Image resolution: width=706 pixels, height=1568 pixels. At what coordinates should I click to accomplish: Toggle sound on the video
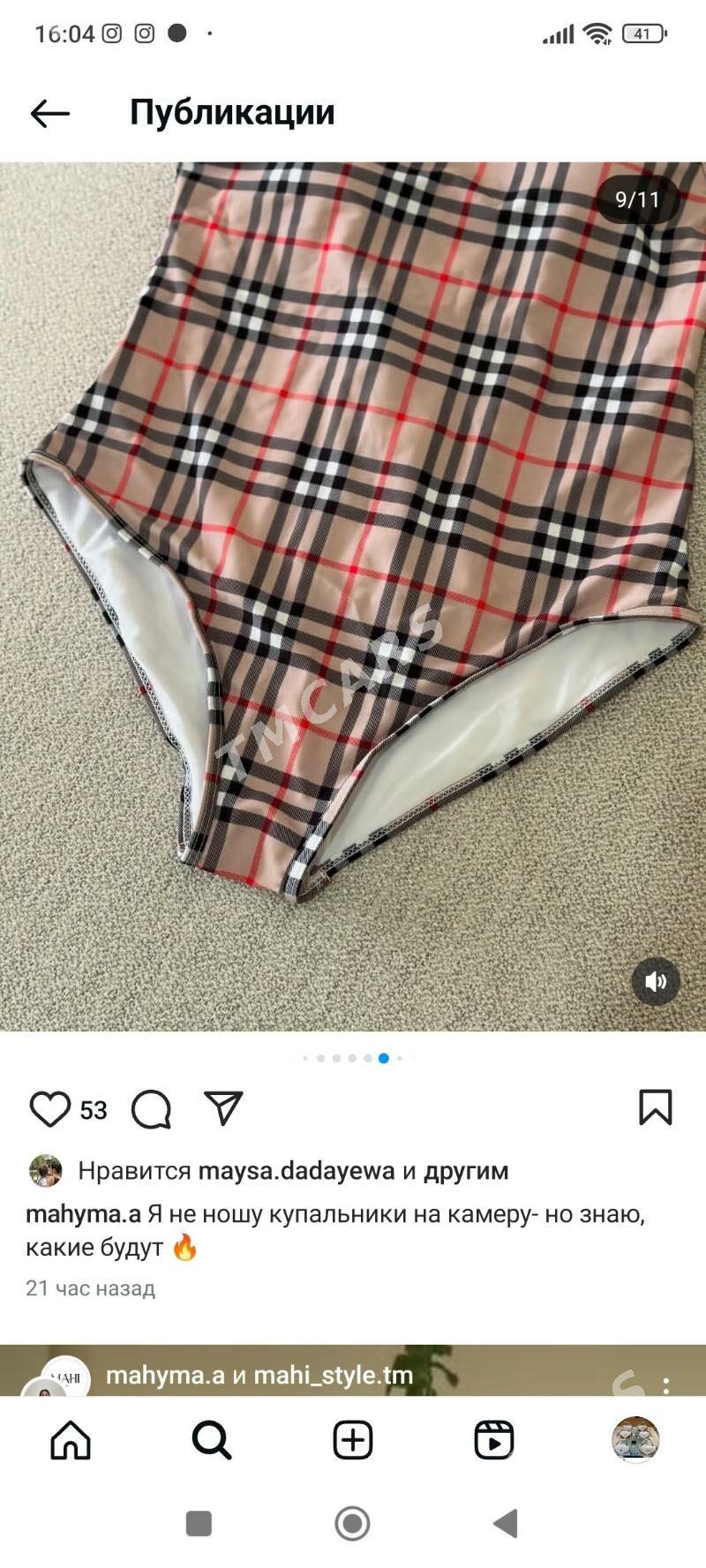[x=655, y=981]
